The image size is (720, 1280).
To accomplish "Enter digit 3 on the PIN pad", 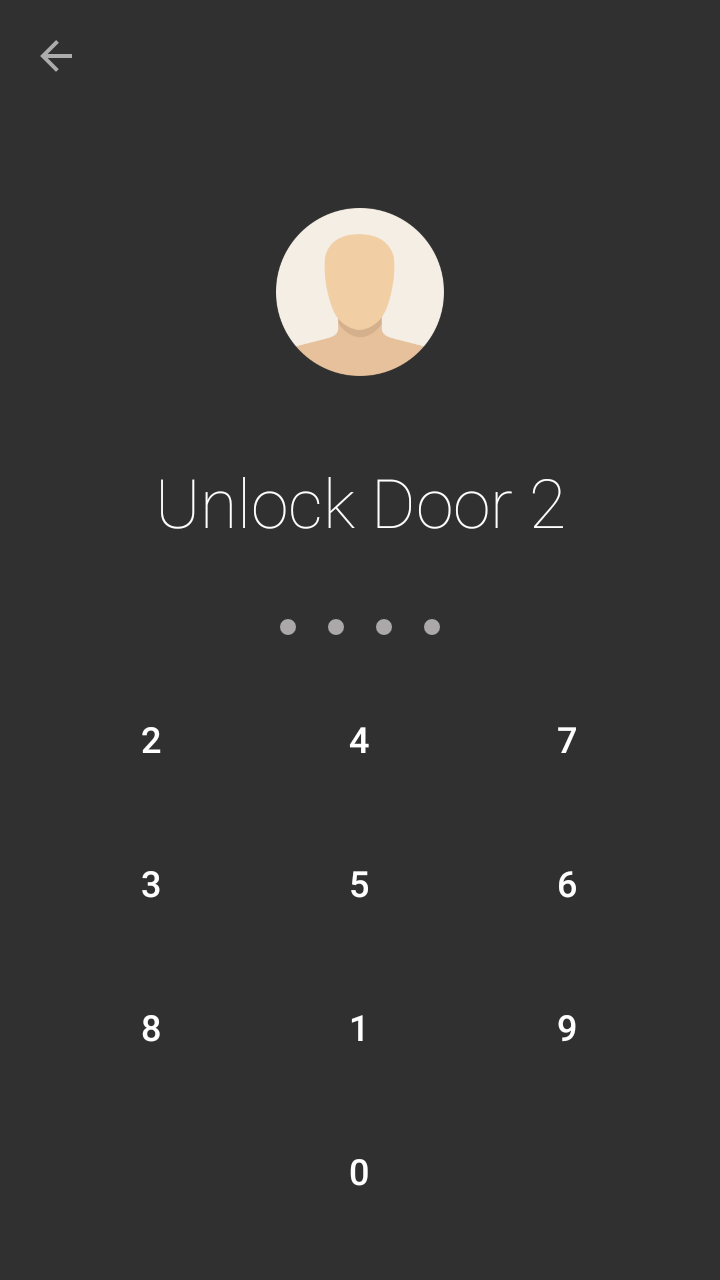I will (x=151, y=885).
